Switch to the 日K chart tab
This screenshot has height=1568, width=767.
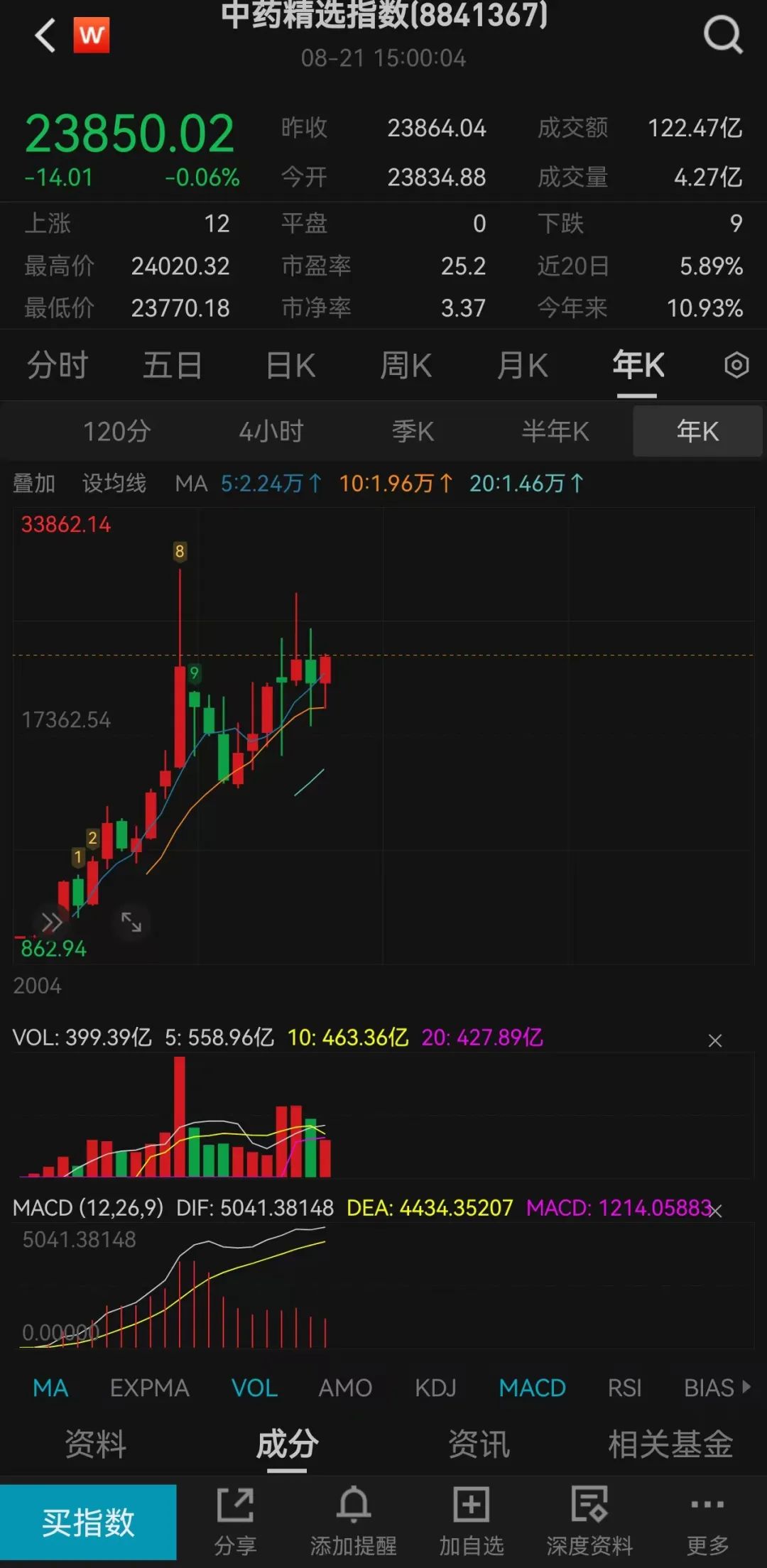coord(290,366)
